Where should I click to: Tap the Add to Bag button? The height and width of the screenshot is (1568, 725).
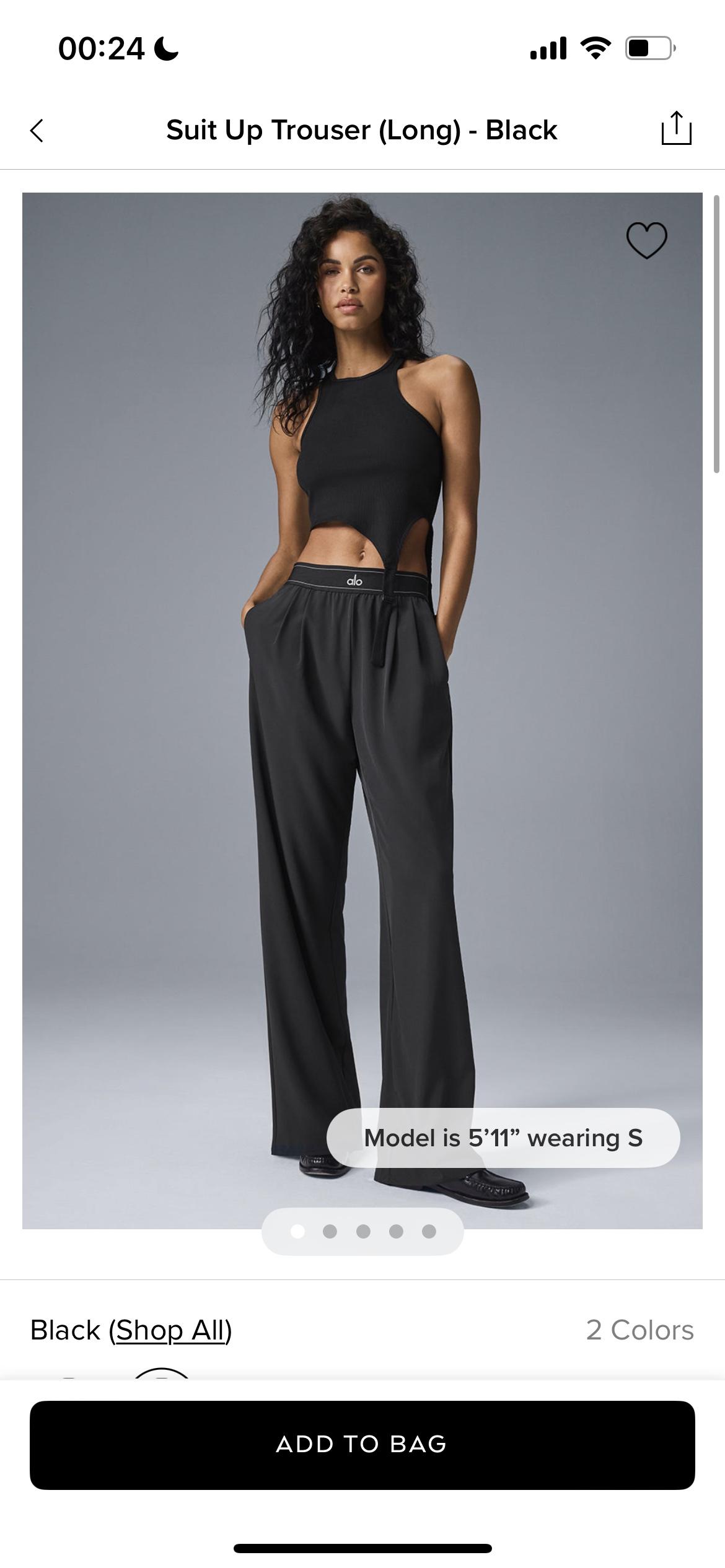362,1445
